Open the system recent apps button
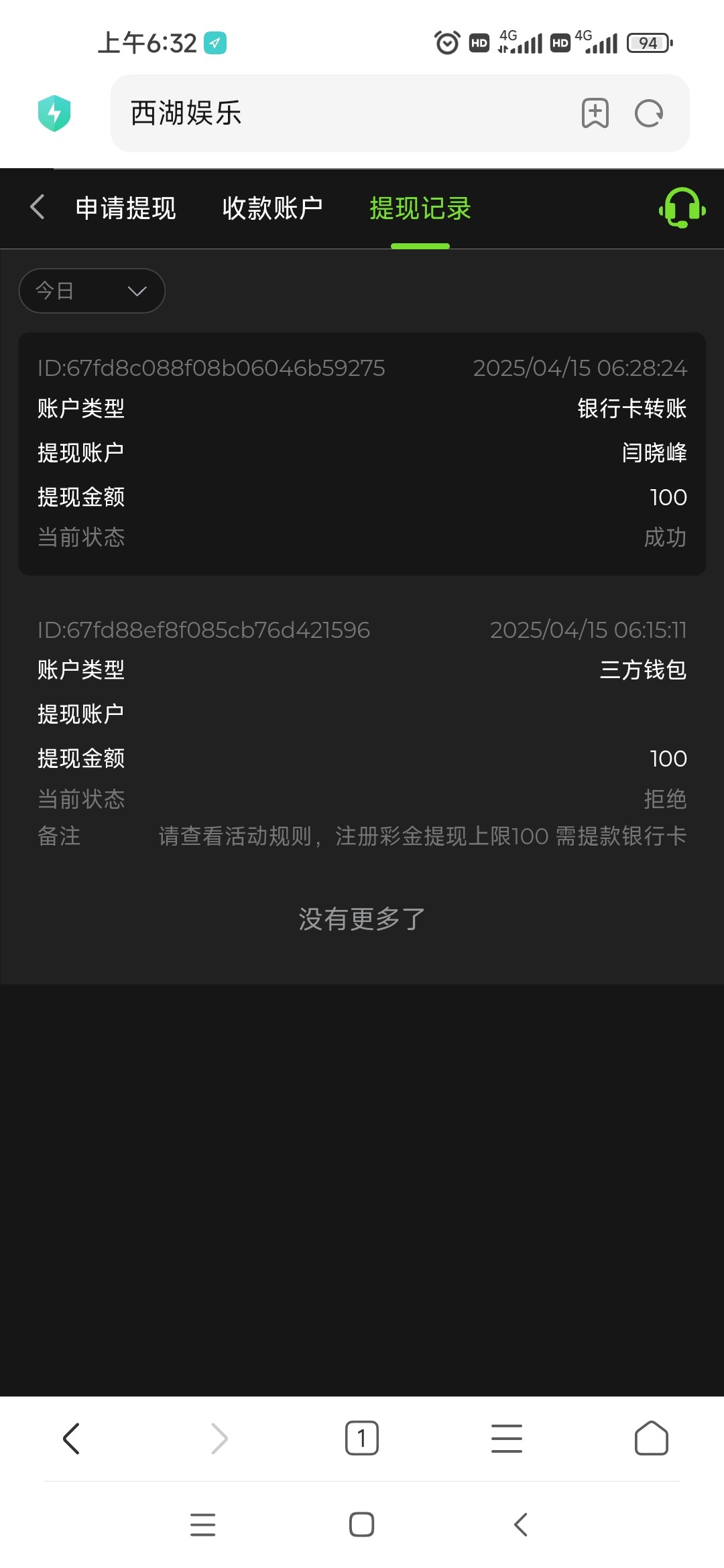Image resolution: width=724 pixels, height=1568 pixels. tap(203, 1524)
